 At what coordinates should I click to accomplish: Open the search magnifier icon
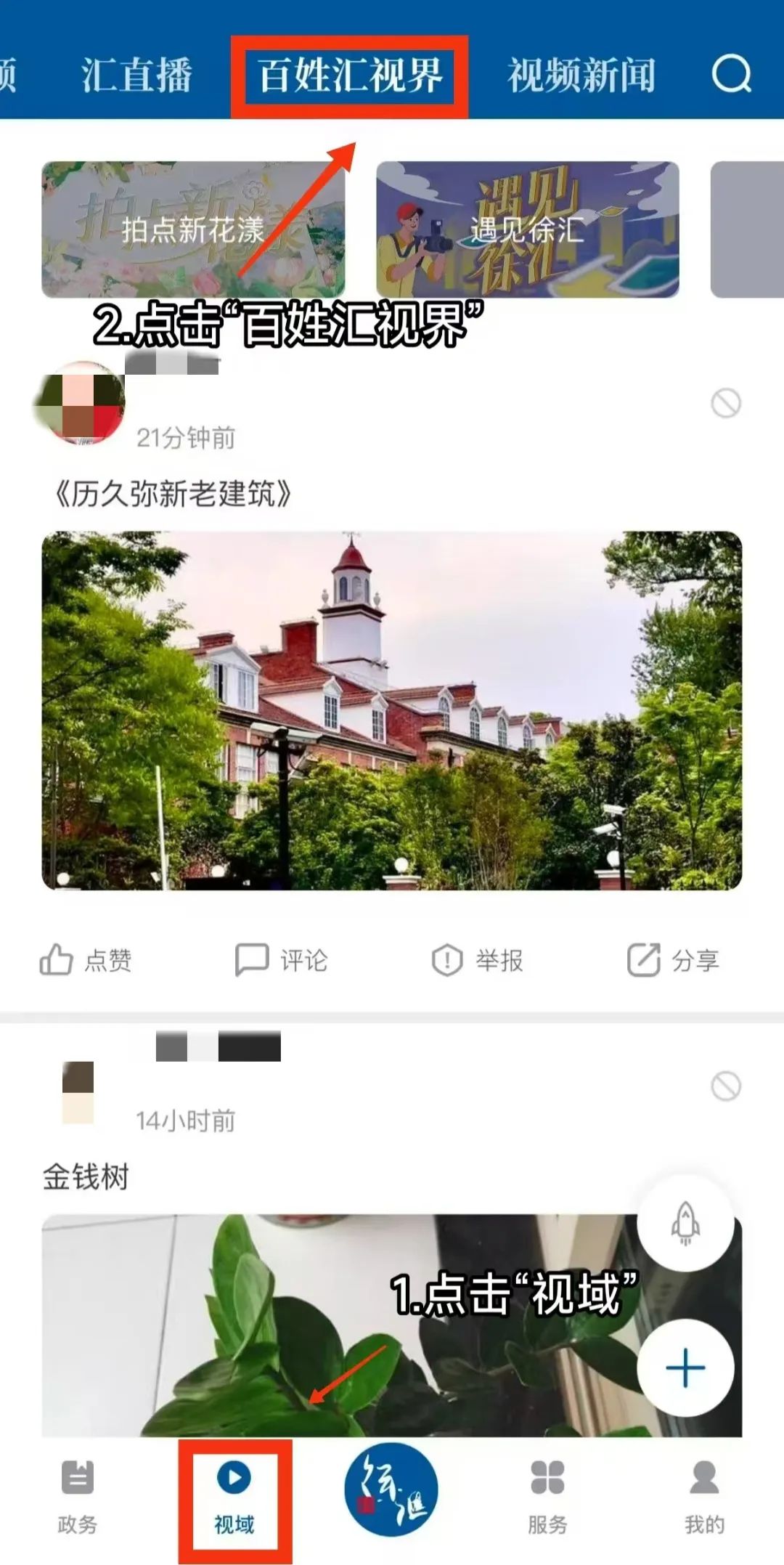click(731, 74)
